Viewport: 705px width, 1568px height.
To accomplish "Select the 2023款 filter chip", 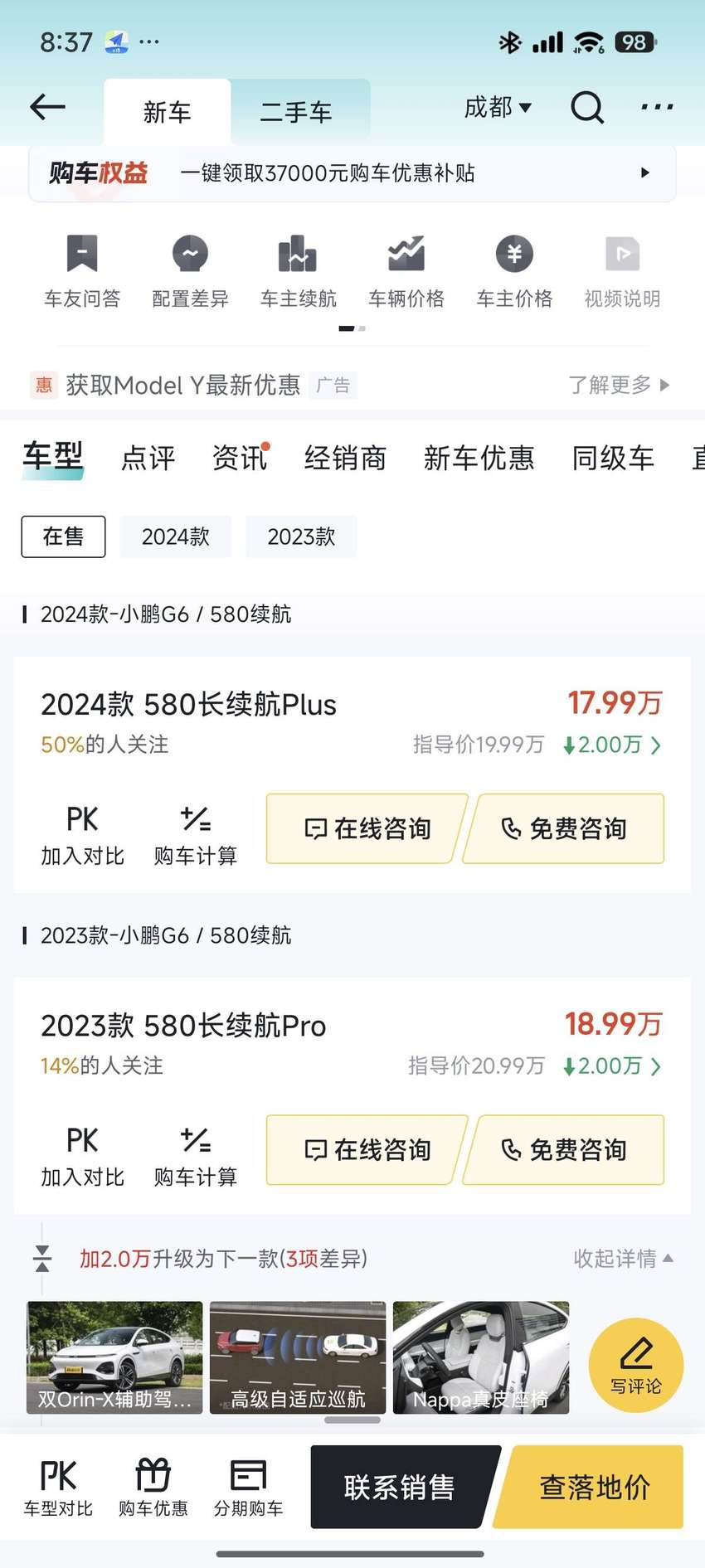I will point(301,536).
